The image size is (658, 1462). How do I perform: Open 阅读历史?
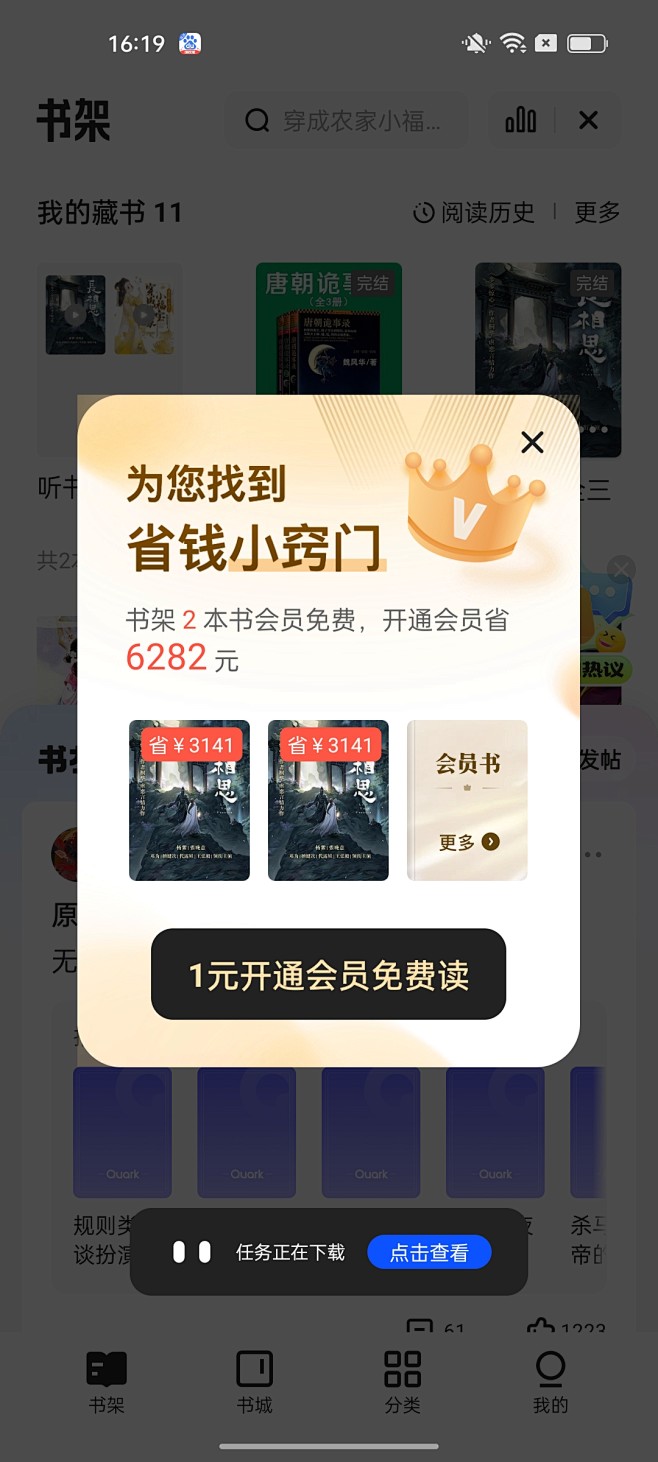click(x=474, y=212)
